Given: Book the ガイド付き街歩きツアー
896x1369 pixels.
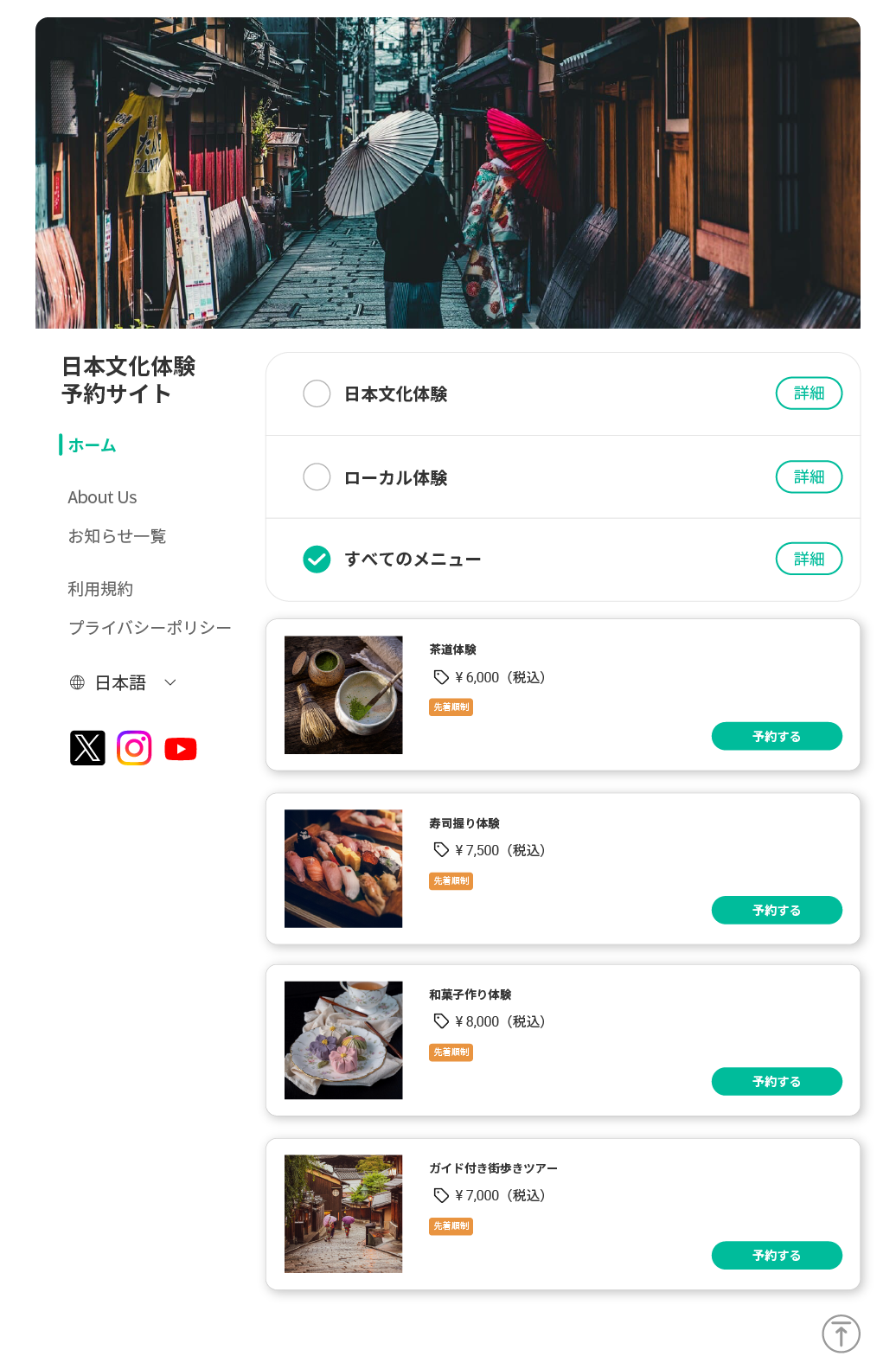Looking at the screenshot, I should tap(777, 1255).
